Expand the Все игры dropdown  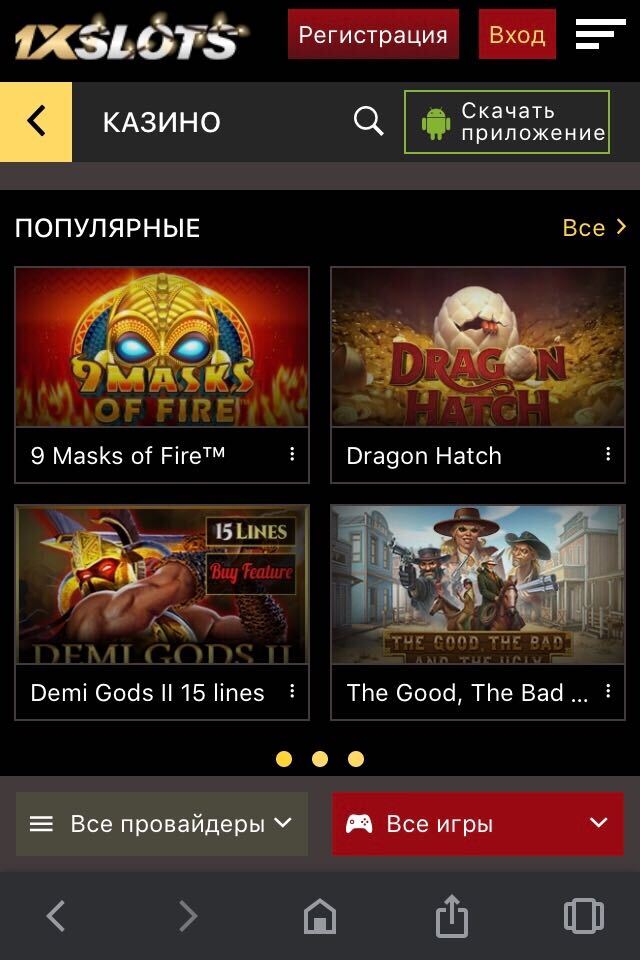click(x=477, y=824)
